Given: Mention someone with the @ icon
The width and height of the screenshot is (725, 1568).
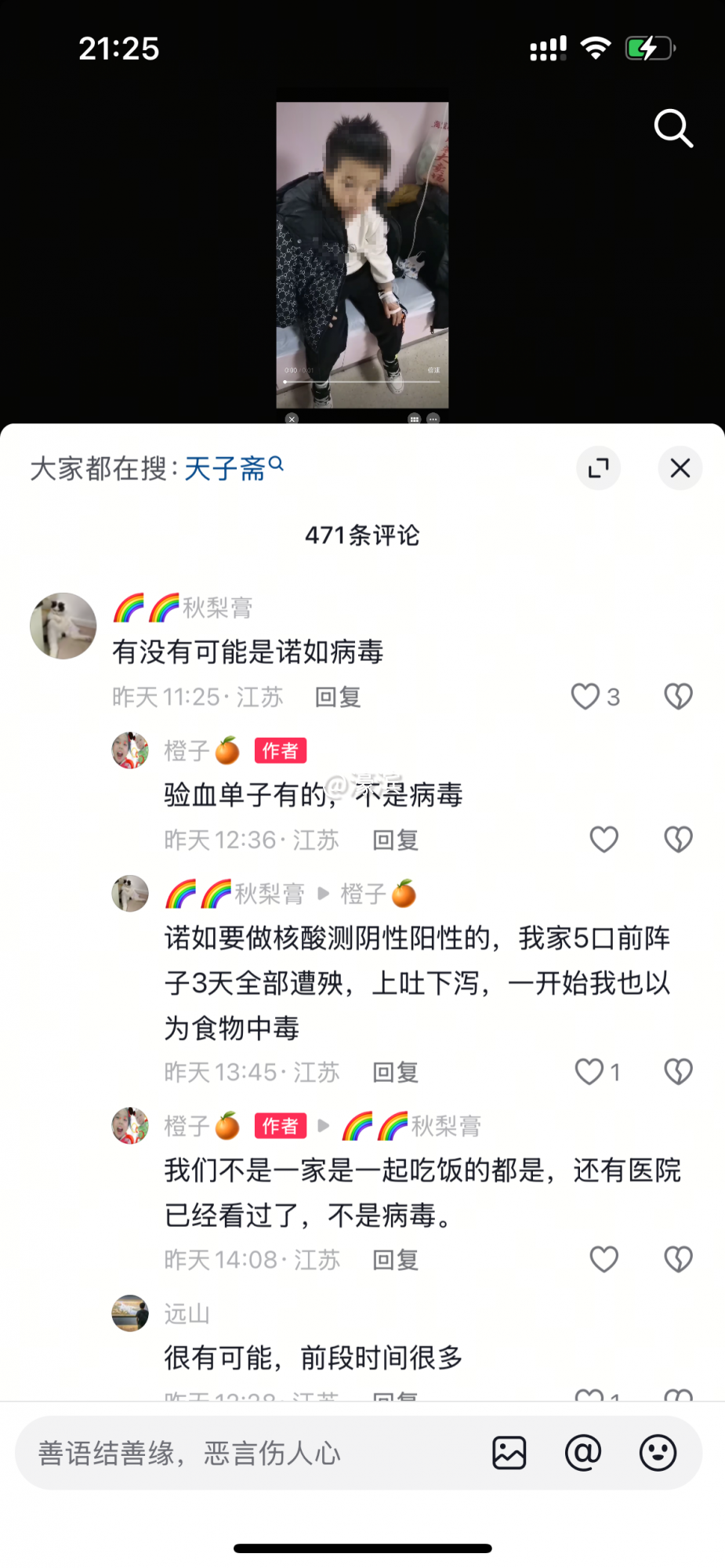Looking at the screenshot, I should [x=583, y=1453].
